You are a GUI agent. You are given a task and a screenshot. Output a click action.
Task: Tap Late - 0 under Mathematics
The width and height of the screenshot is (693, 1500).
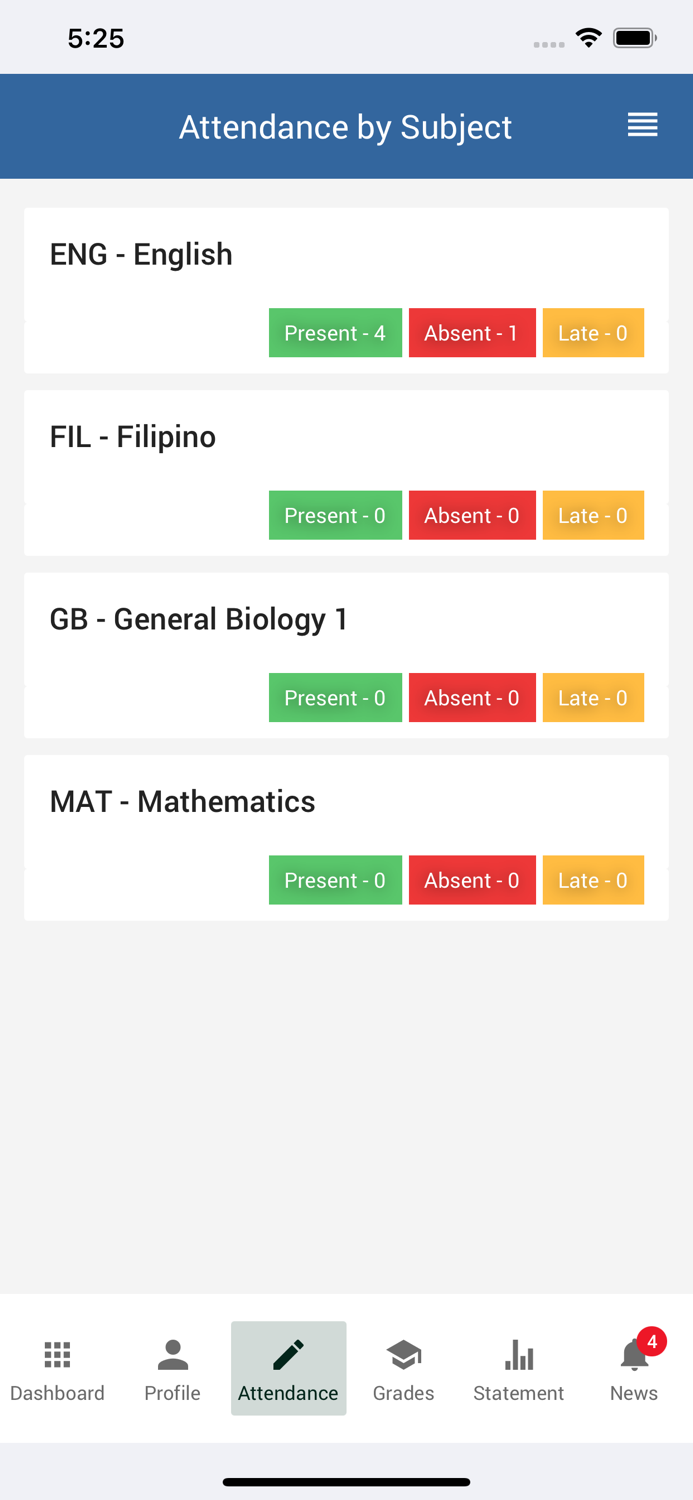(593, 881)
